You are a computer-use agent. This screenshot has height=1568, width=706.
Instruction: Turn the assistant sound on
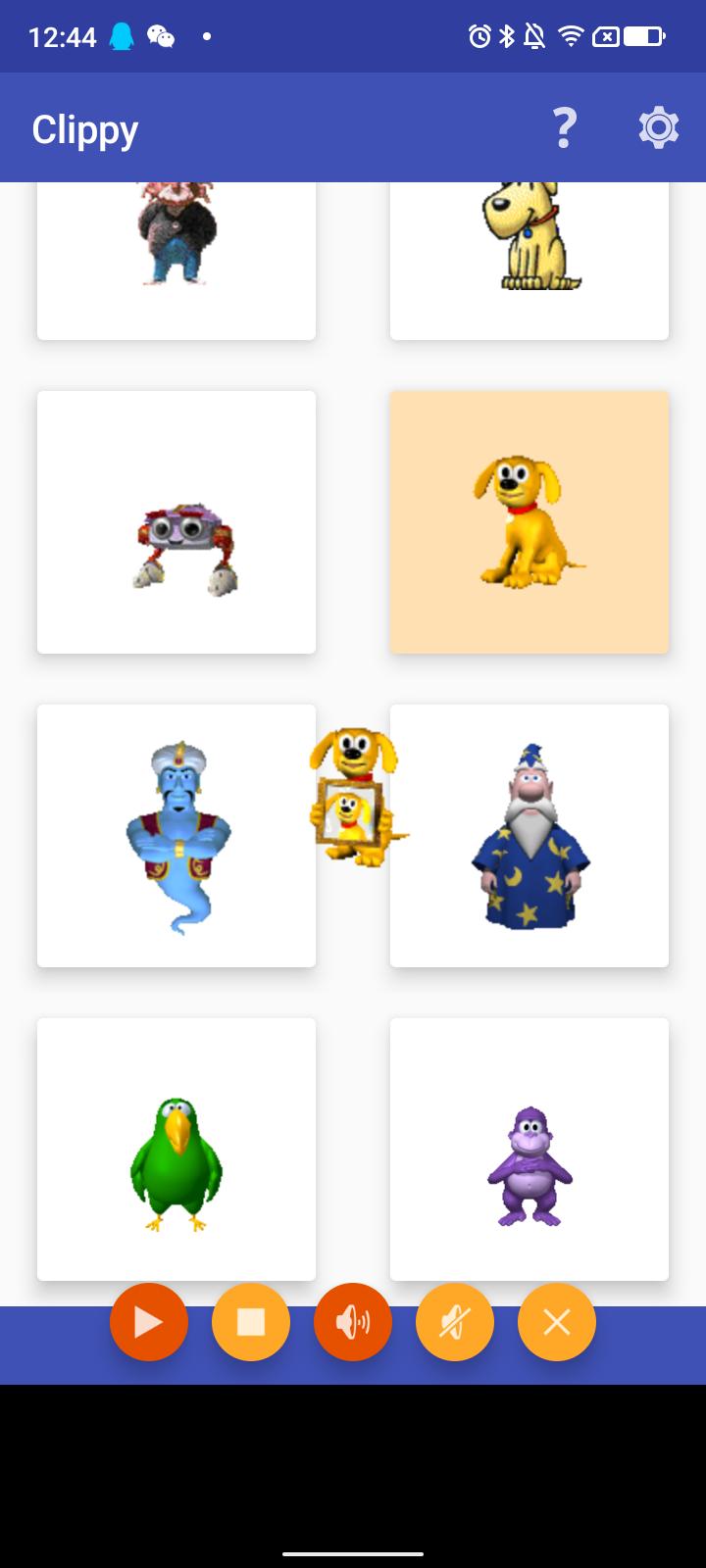(x=353, y=1322)
